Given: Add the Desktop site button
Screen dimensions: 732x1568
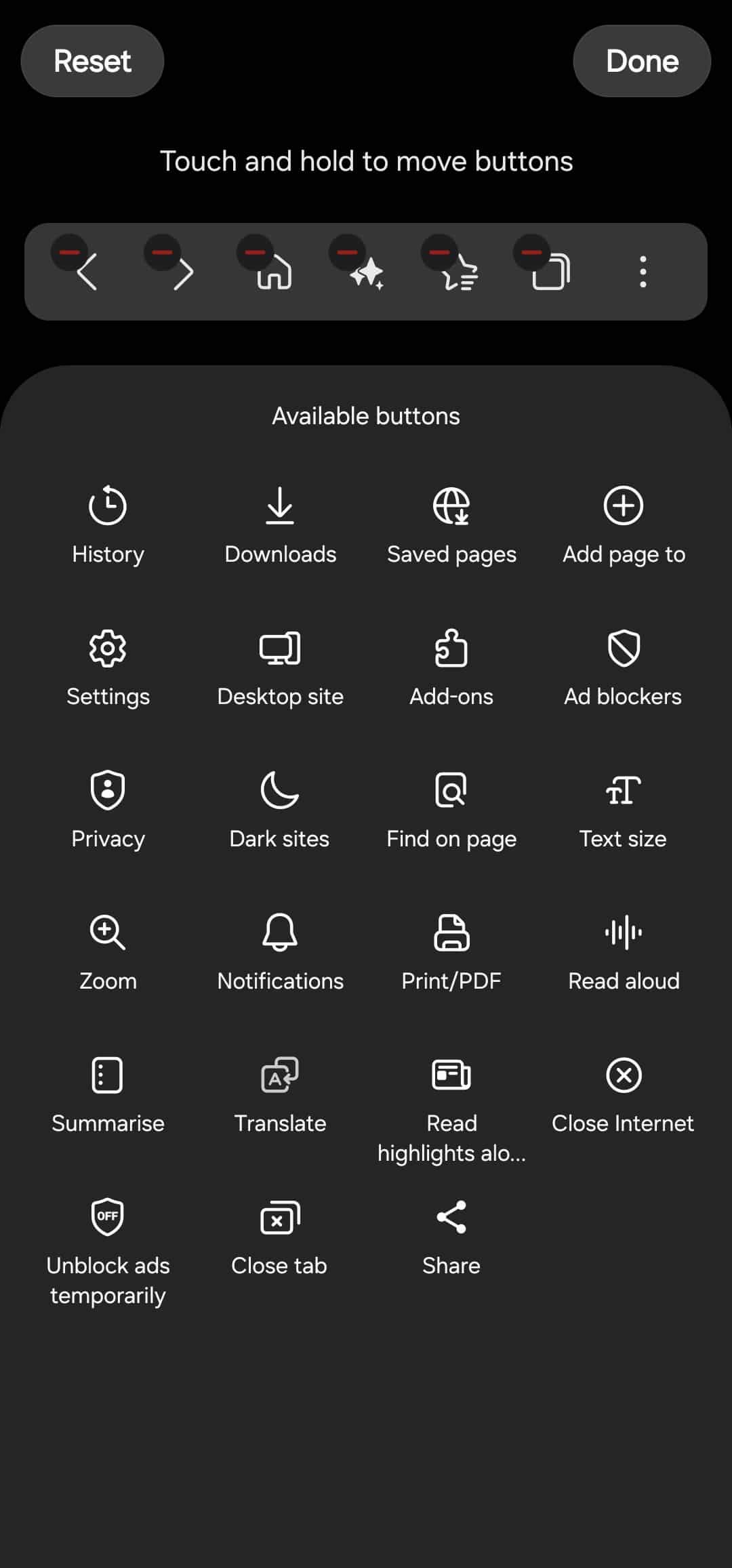Looking at the screenshot, I should (x=280, y=665).
